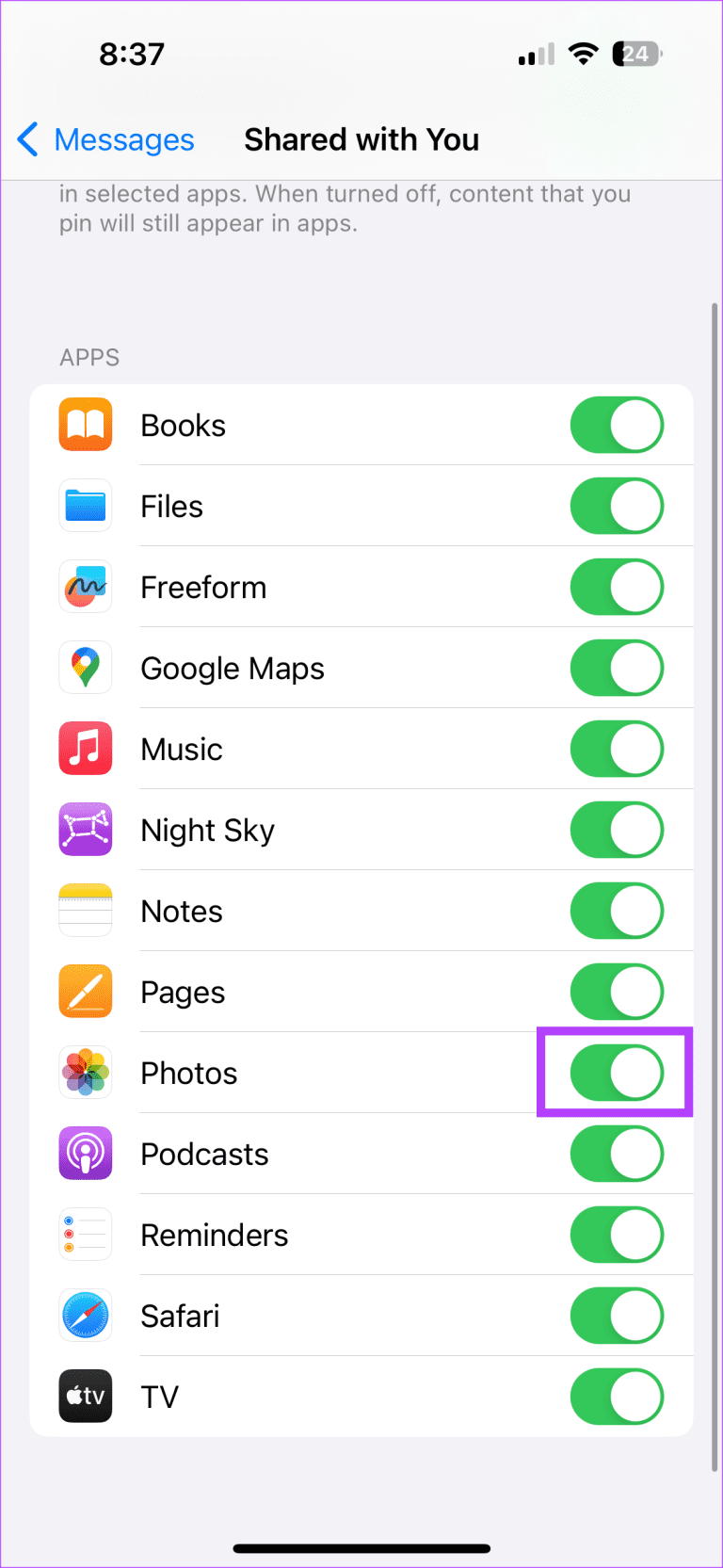Toggle the TV switch off

[617, 1396]
